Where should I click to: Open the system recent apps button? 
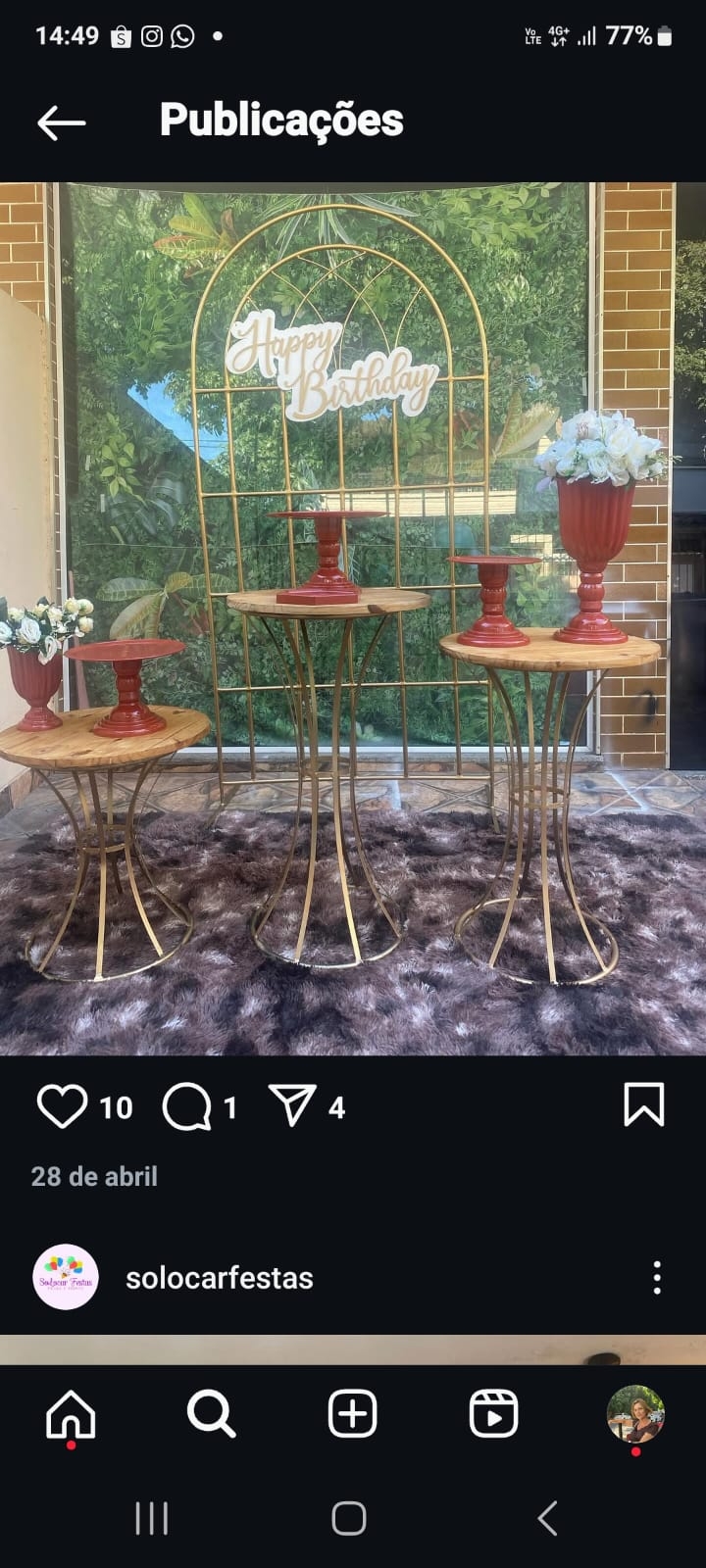click(x=151, y=1518)
